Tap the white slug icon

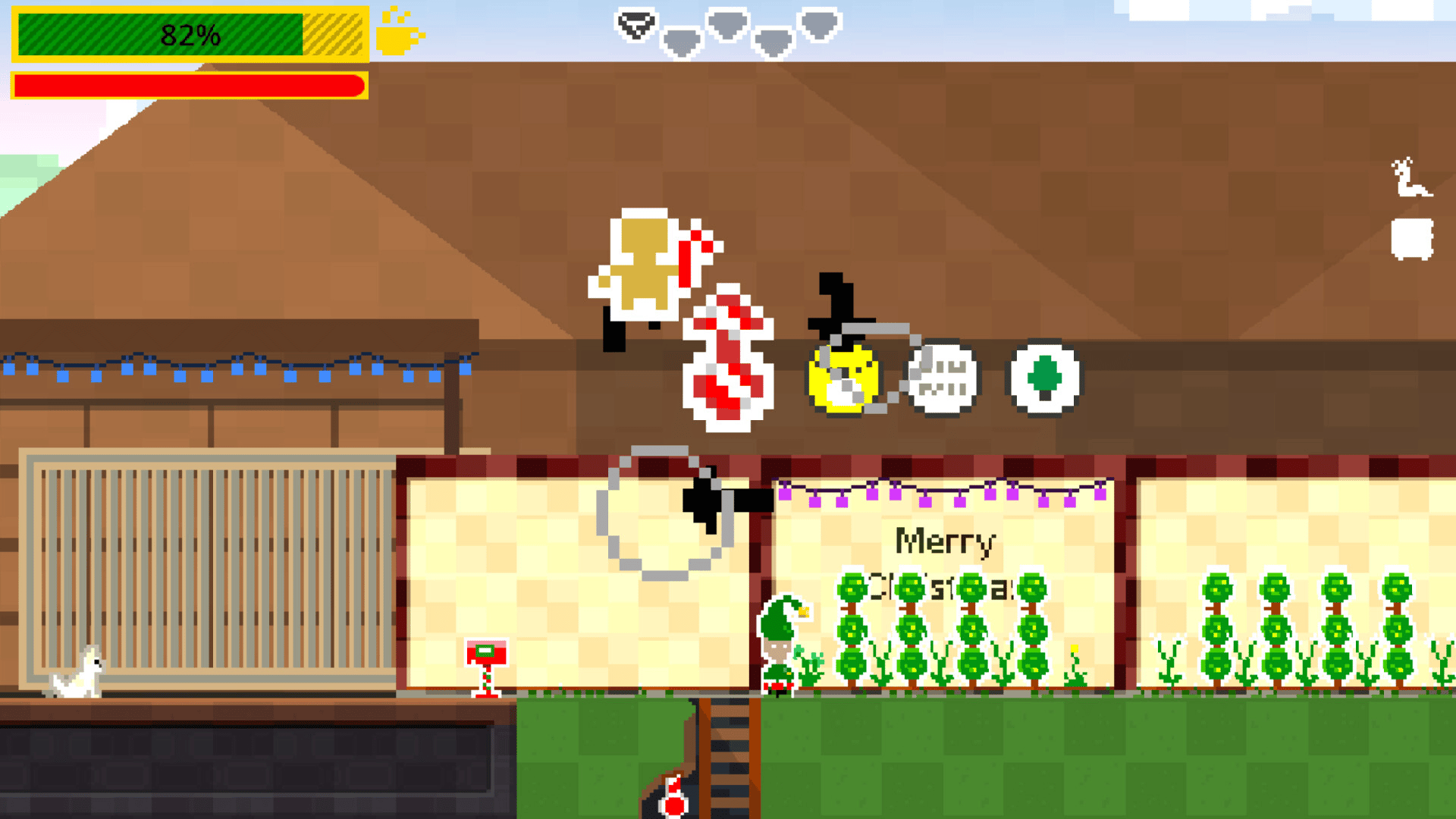point(1410,179)
